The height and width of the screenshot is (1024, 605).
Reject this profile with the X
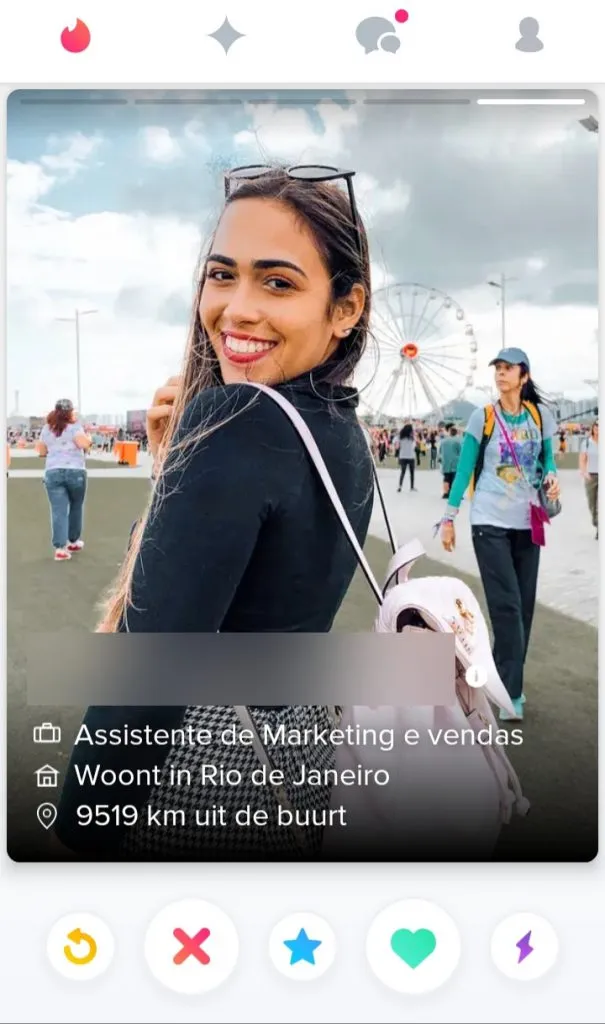191,946
